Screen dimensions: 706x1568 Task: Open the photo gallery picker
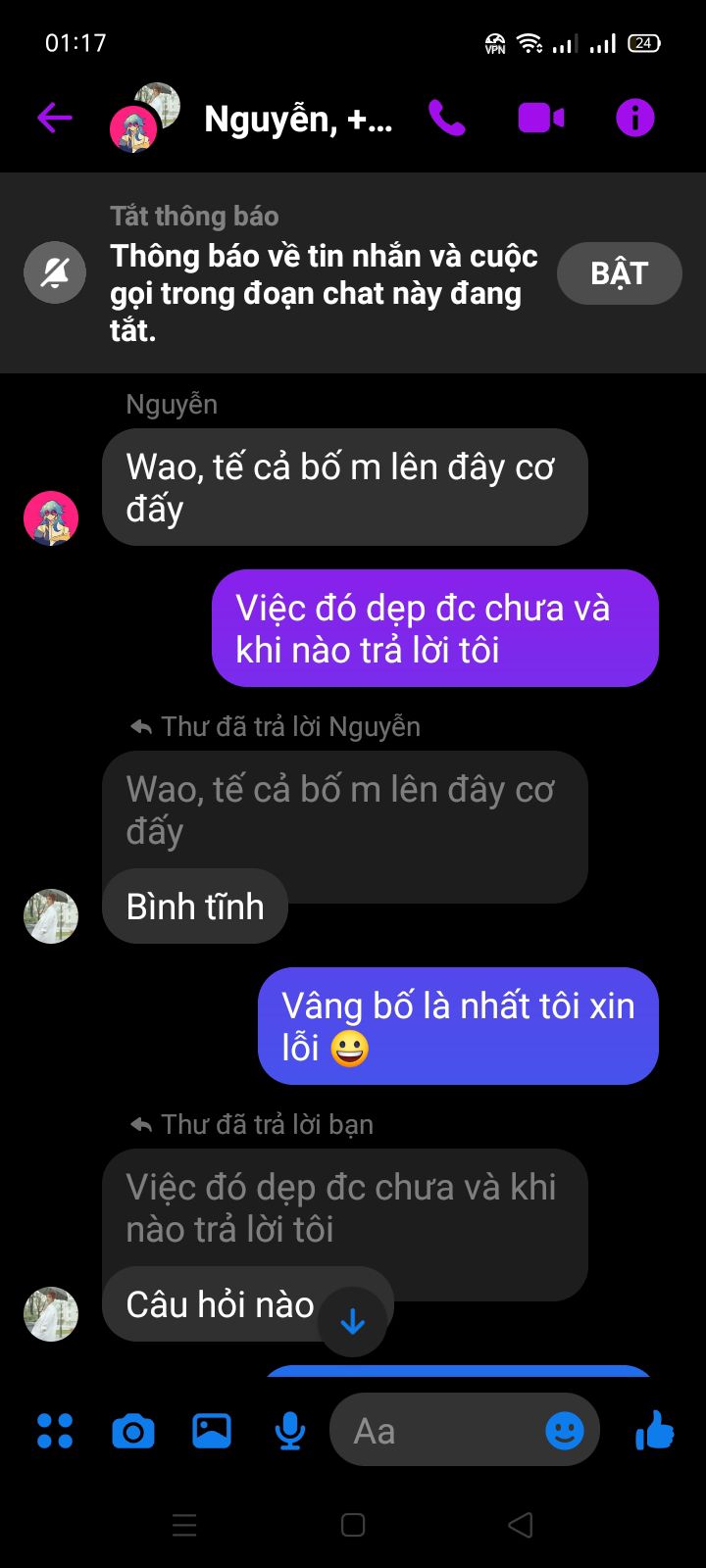pyautogui.click(x=212, y=1431)
